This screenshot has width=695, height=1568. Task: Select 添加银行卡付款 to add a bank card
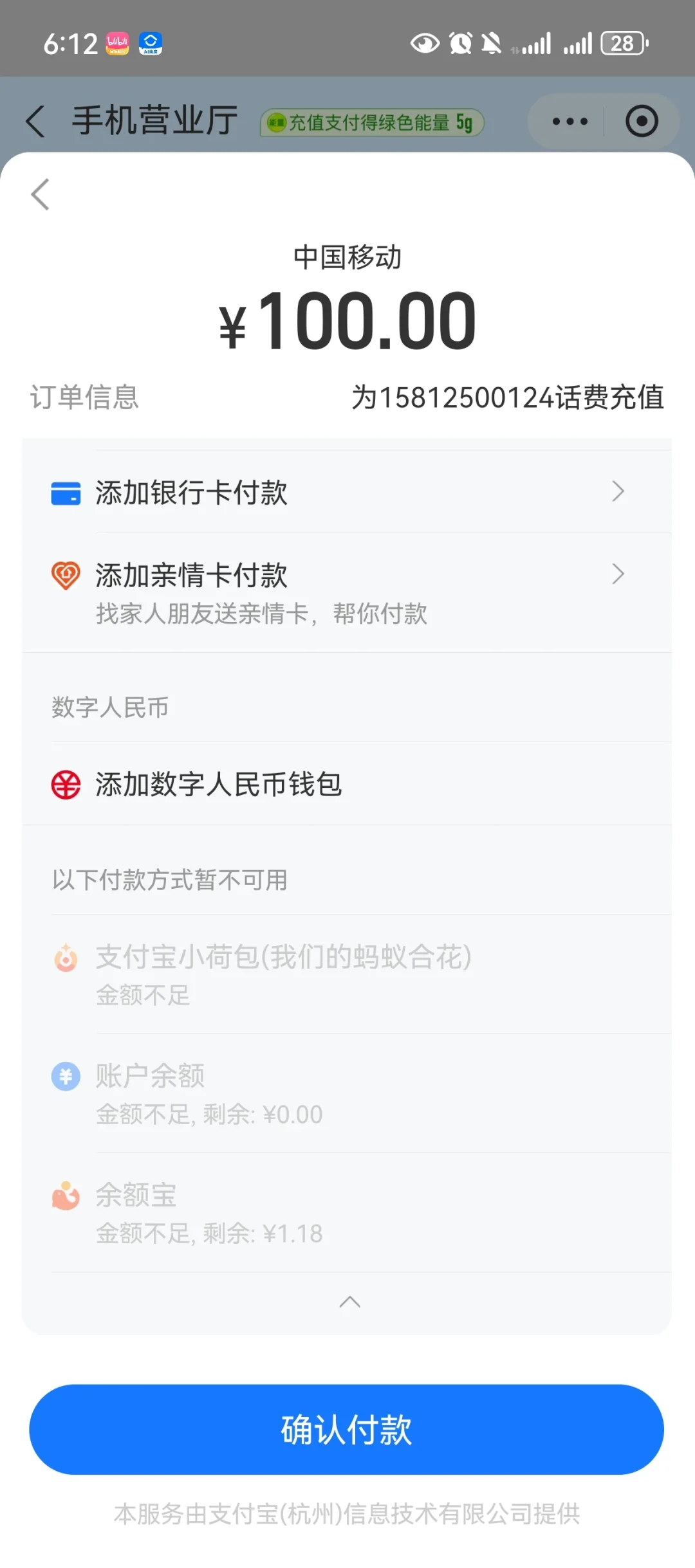point(347,492)
